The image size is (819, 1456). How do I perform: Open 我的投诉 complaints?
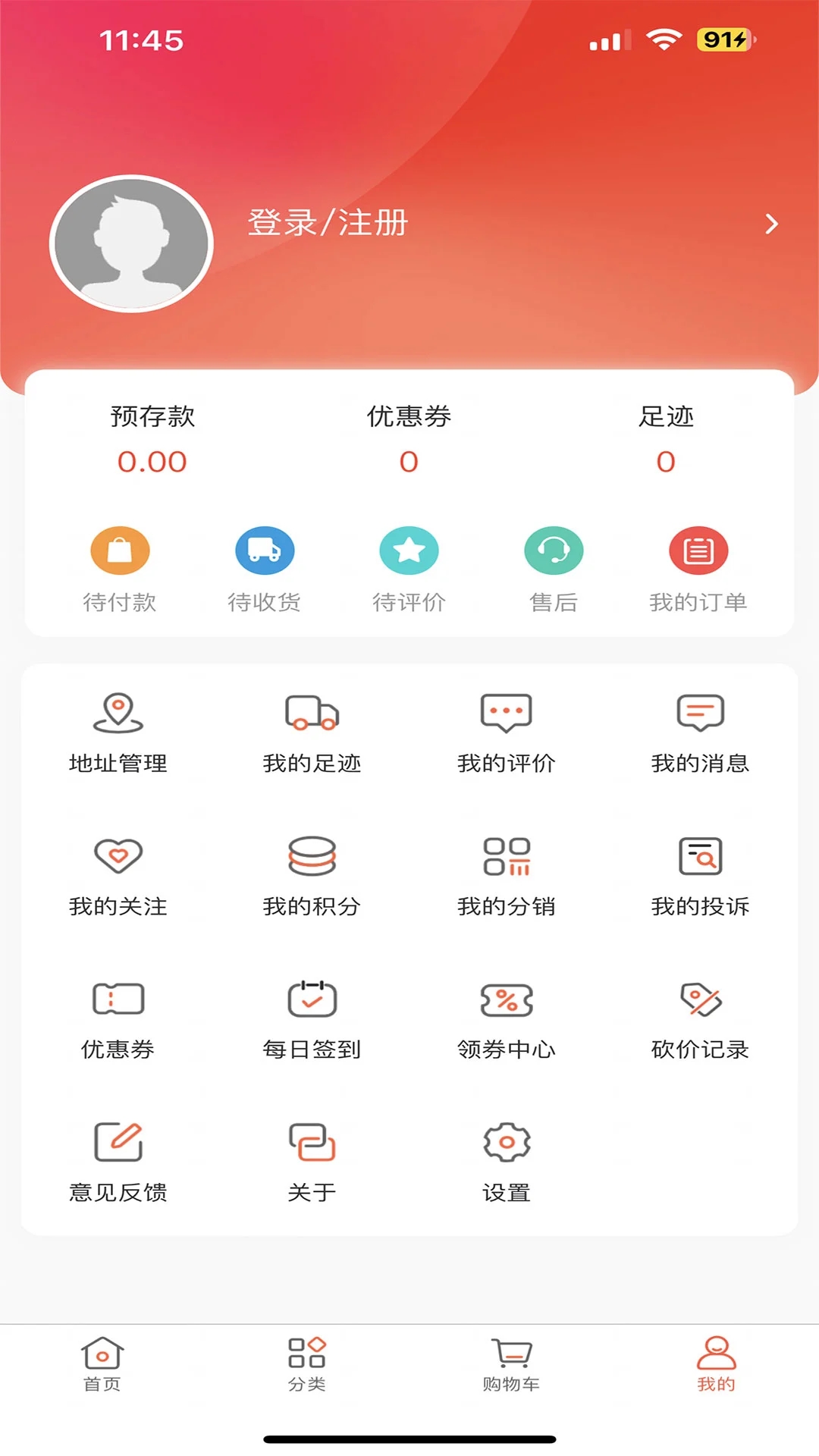(x=700, y=874)
